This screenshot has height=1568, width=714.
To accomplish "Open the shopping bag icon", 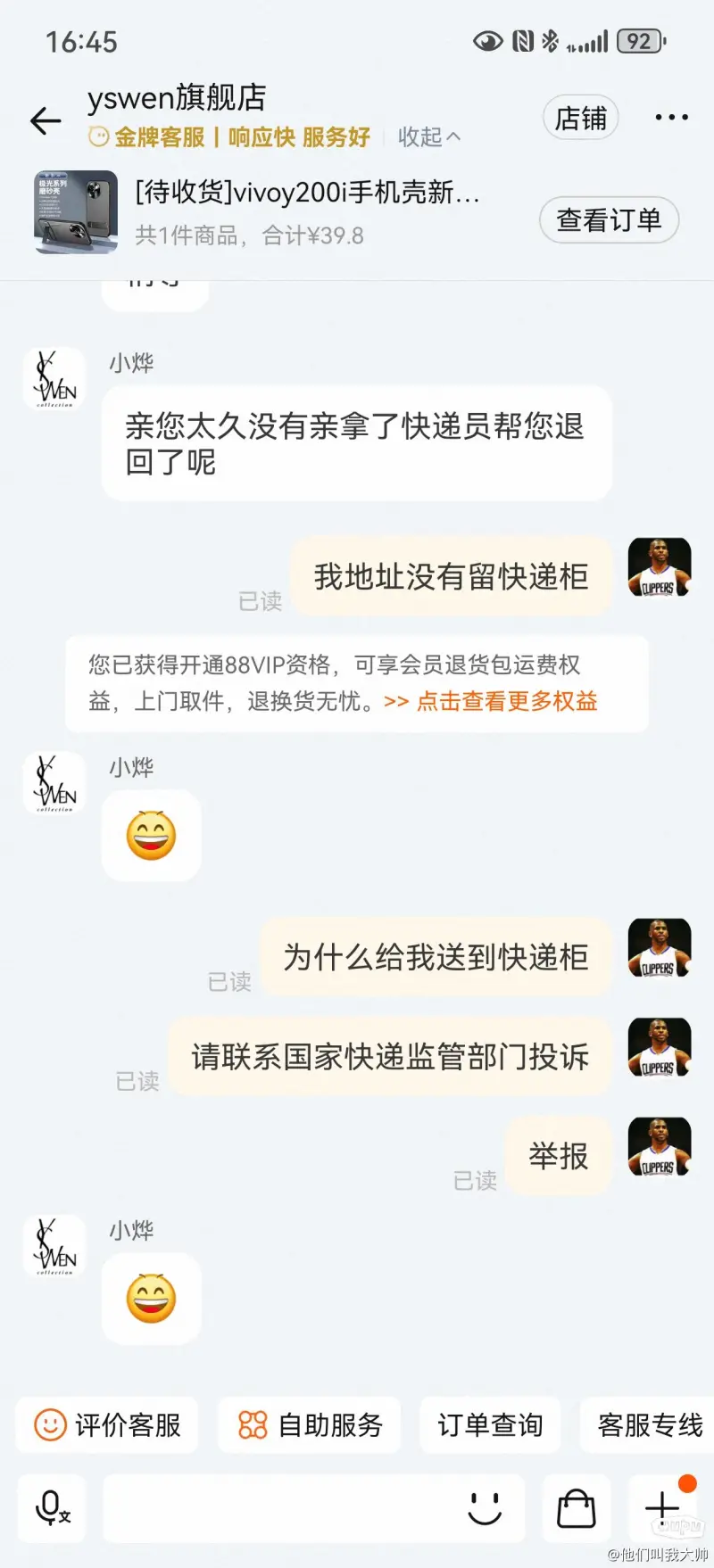I will 577,1508.
